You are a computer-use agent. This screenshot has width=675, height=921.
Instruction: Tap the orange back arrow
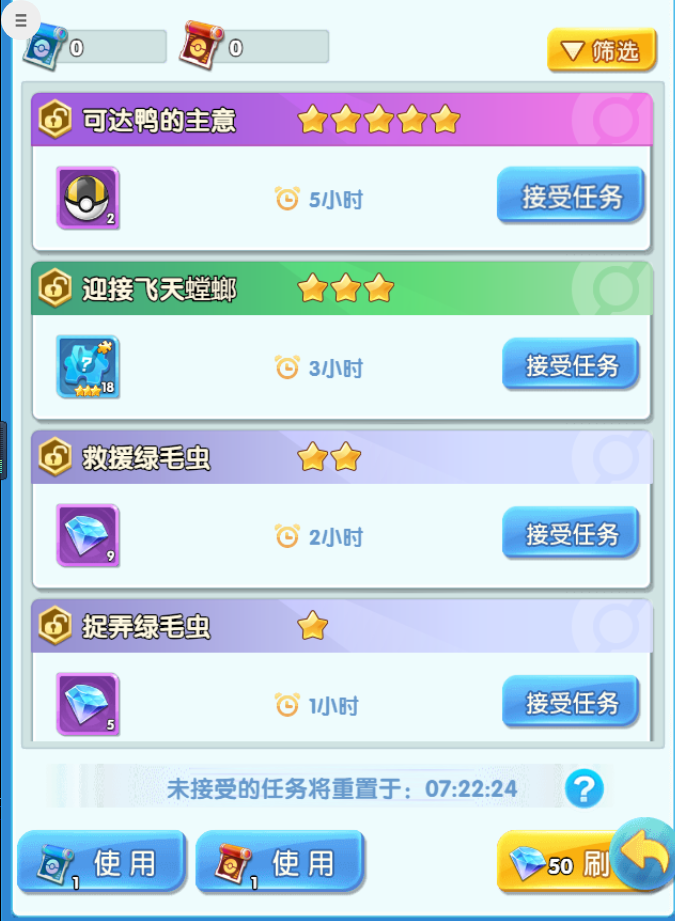pyautogui.click(x=644, y=854)
